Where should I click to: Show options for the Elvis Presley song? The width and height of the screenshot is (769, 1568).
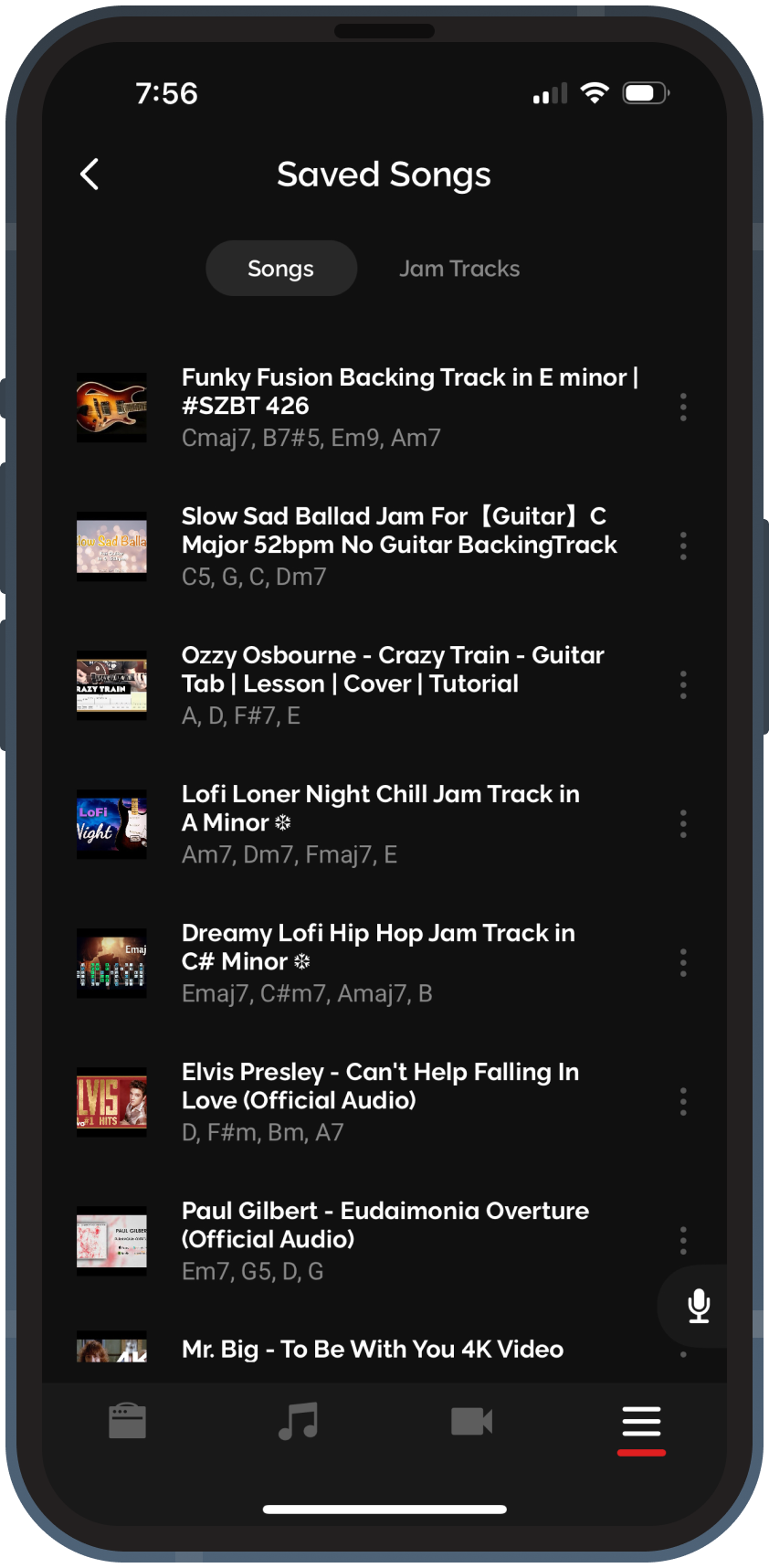point(683,1101)
